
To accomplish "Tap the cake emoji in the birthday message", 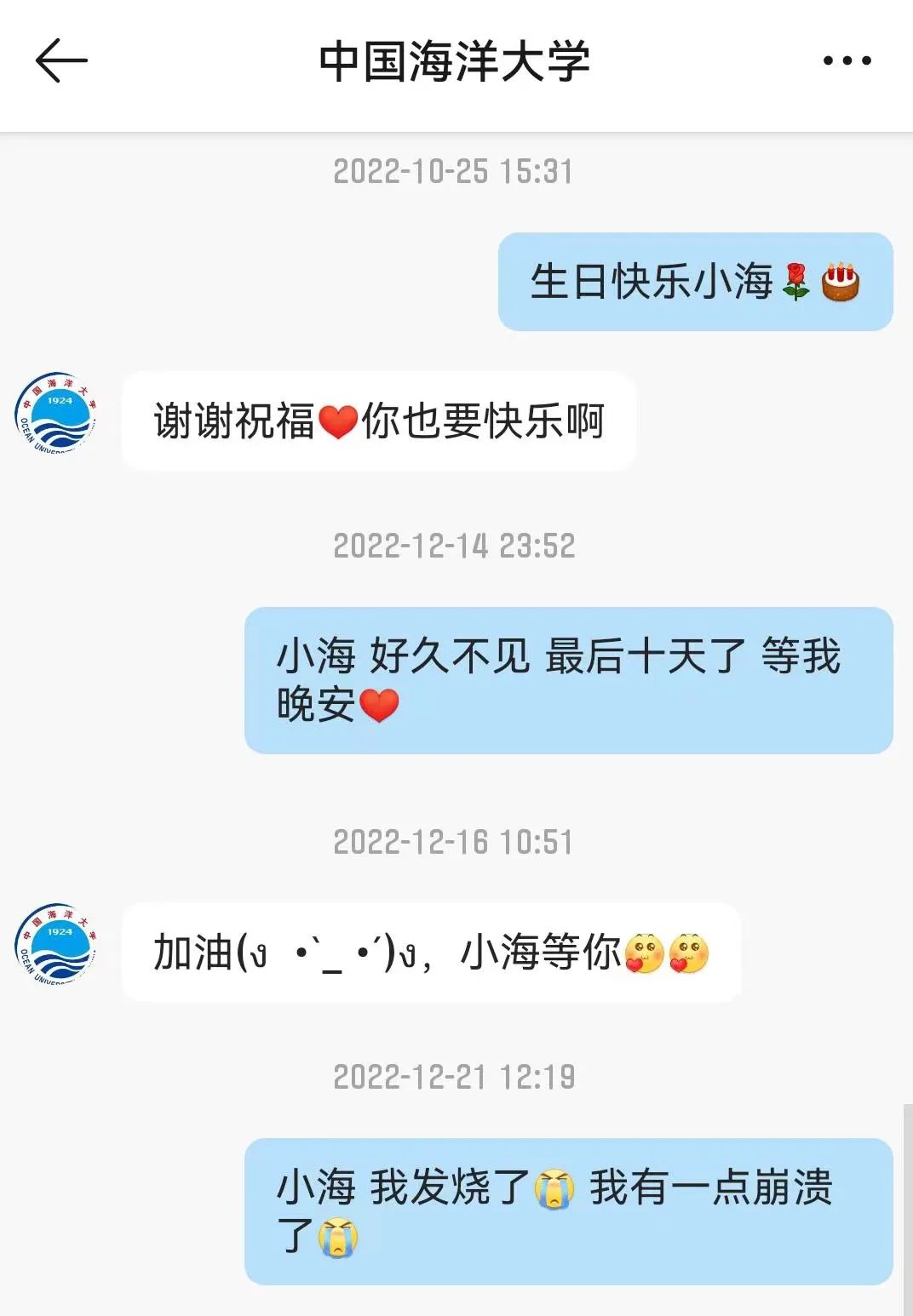I will click(x=840, y=283).
